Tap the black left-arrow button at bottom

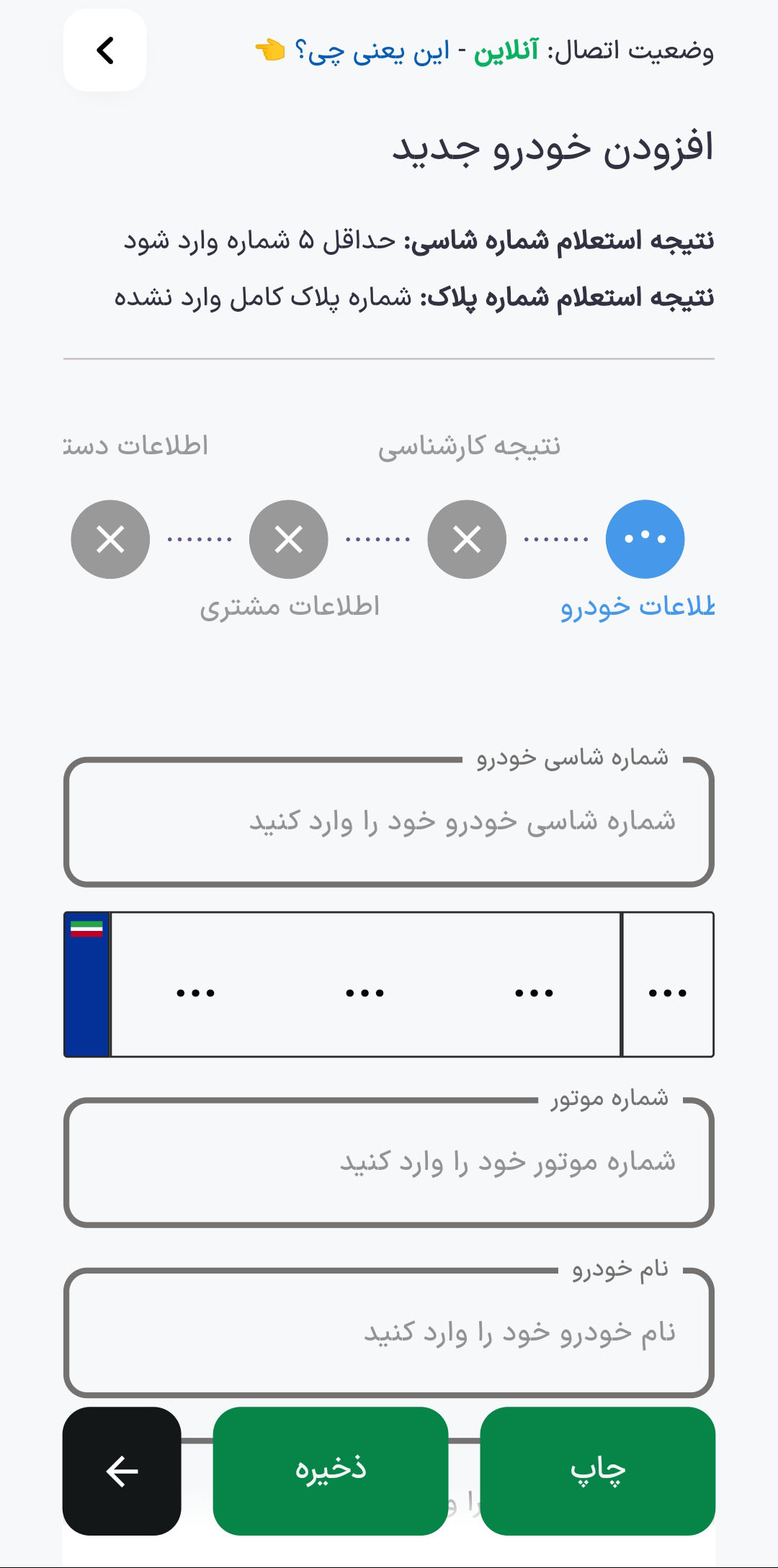click(122, 1471)
